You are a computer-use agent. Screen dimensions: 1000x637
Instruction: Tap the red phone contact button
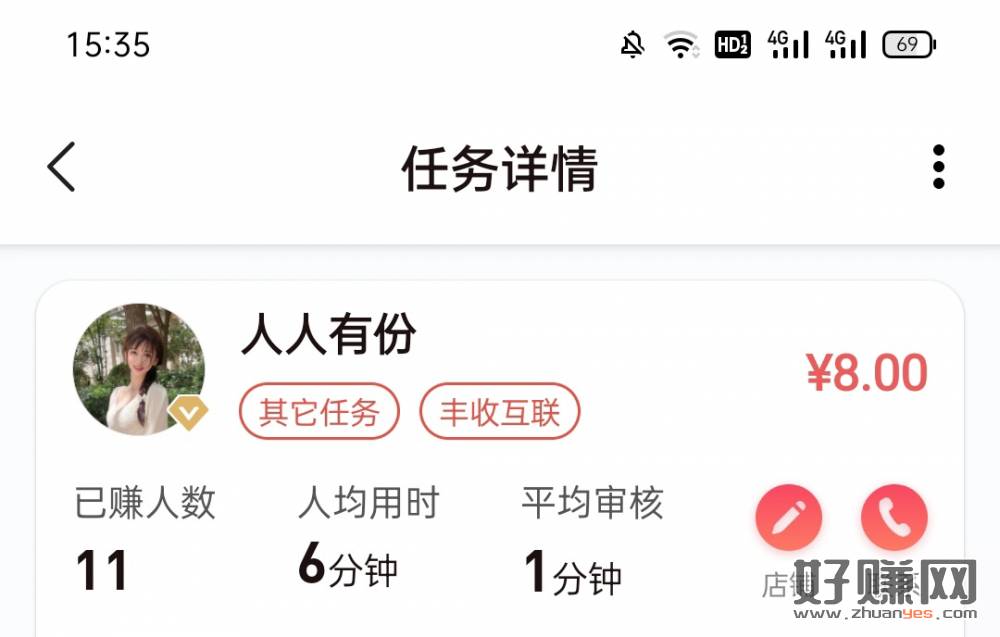tap(894, 518)
